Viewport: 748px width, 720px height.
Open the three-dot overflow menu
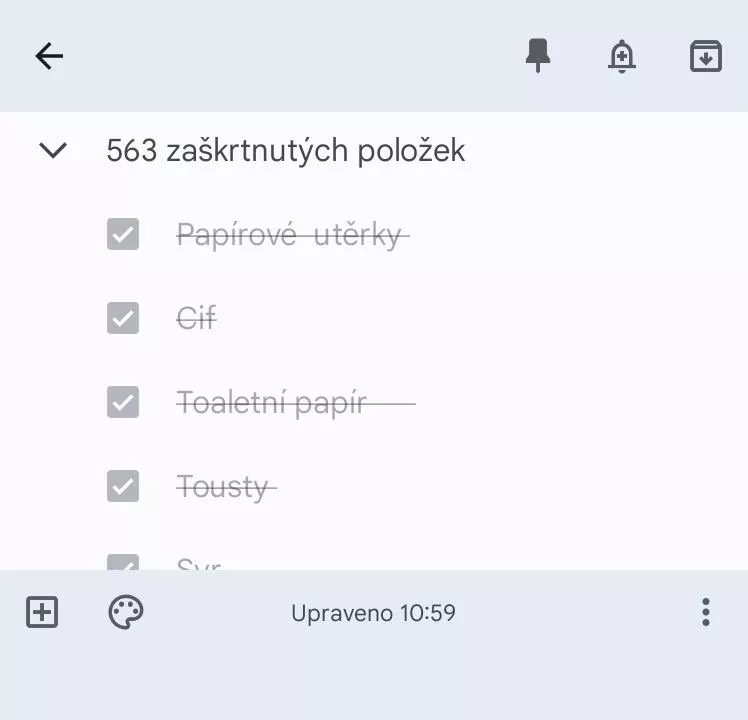pos(706,612)
